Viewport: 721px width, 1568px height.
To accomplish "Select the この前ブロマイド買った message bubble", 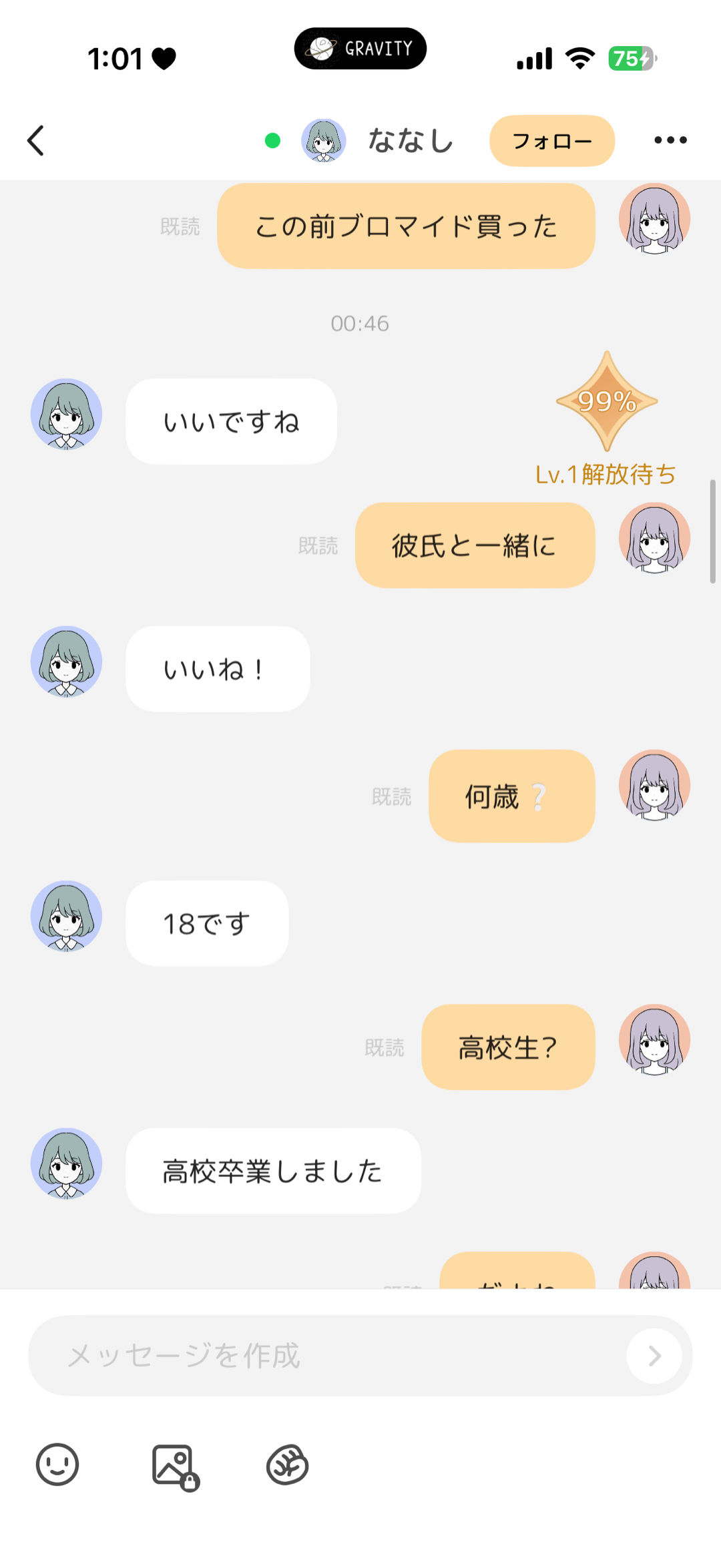I will (406, 226).
